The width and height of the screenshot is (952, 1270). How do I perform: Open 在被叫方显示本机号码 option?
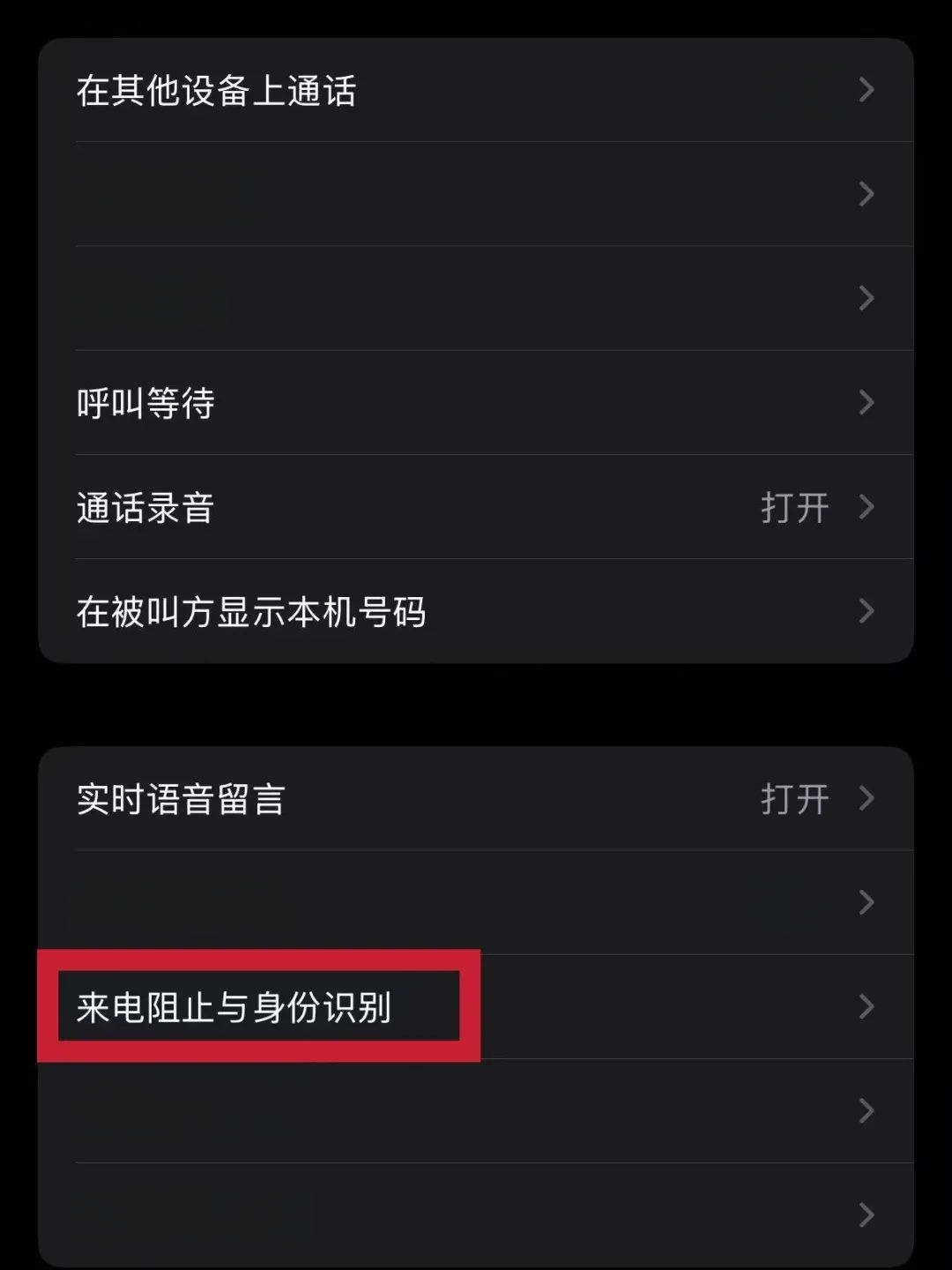pos(476,611)
